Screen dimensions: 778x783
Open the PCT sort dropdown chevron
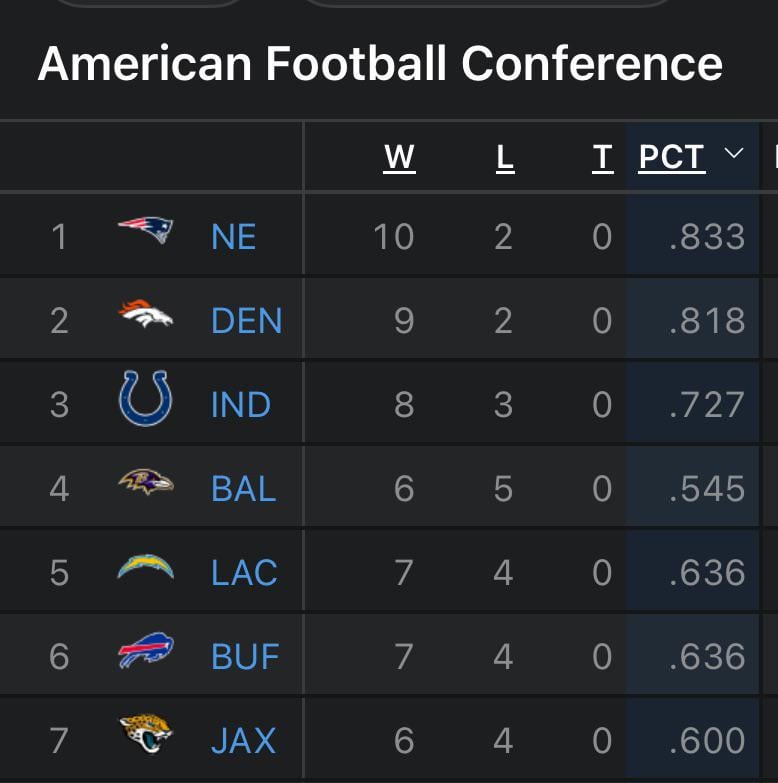tap(735, 155)
